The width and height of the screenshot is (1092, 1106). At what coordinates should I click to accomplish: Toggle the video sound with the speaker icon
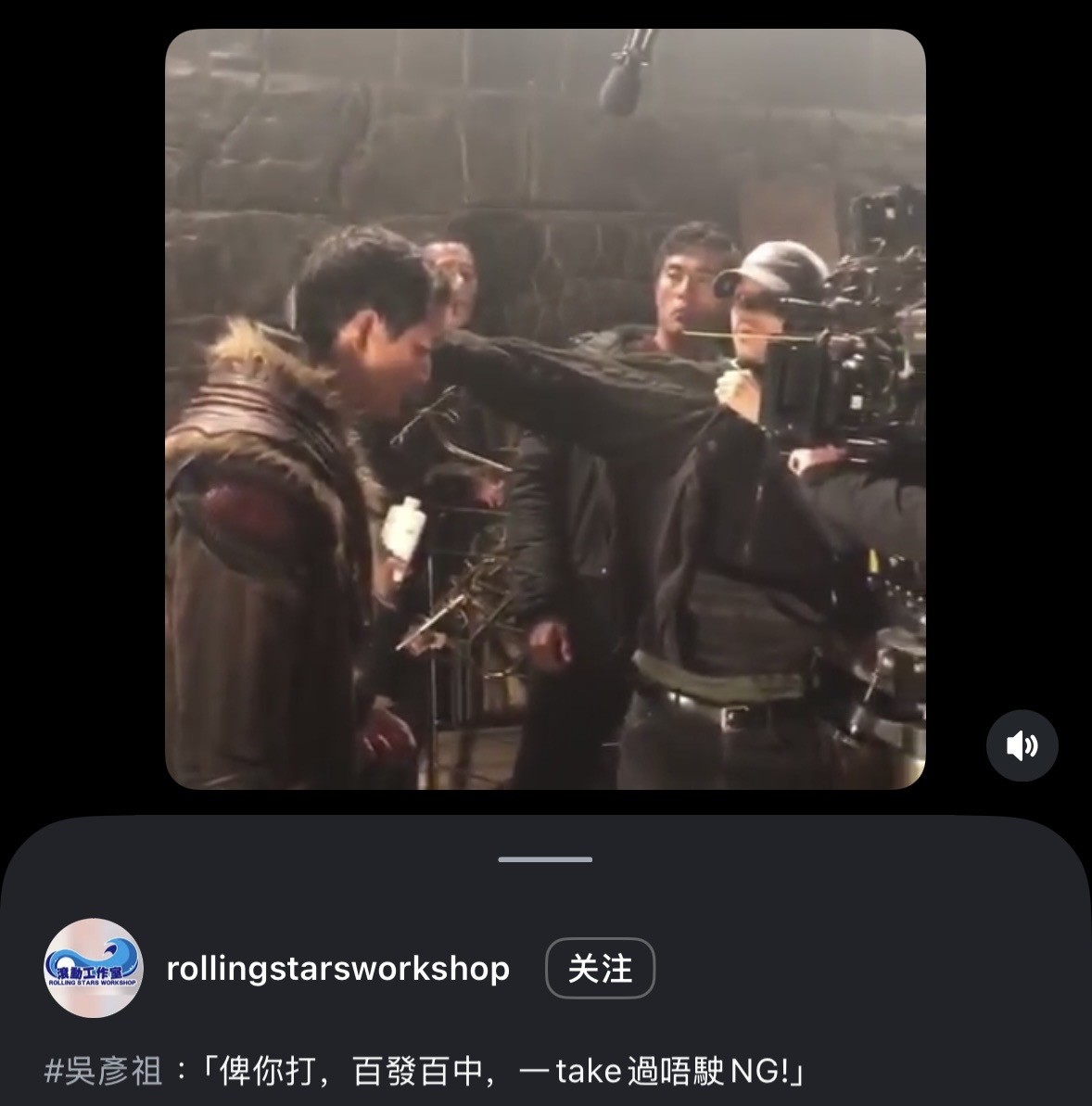tap(1022, 745)
